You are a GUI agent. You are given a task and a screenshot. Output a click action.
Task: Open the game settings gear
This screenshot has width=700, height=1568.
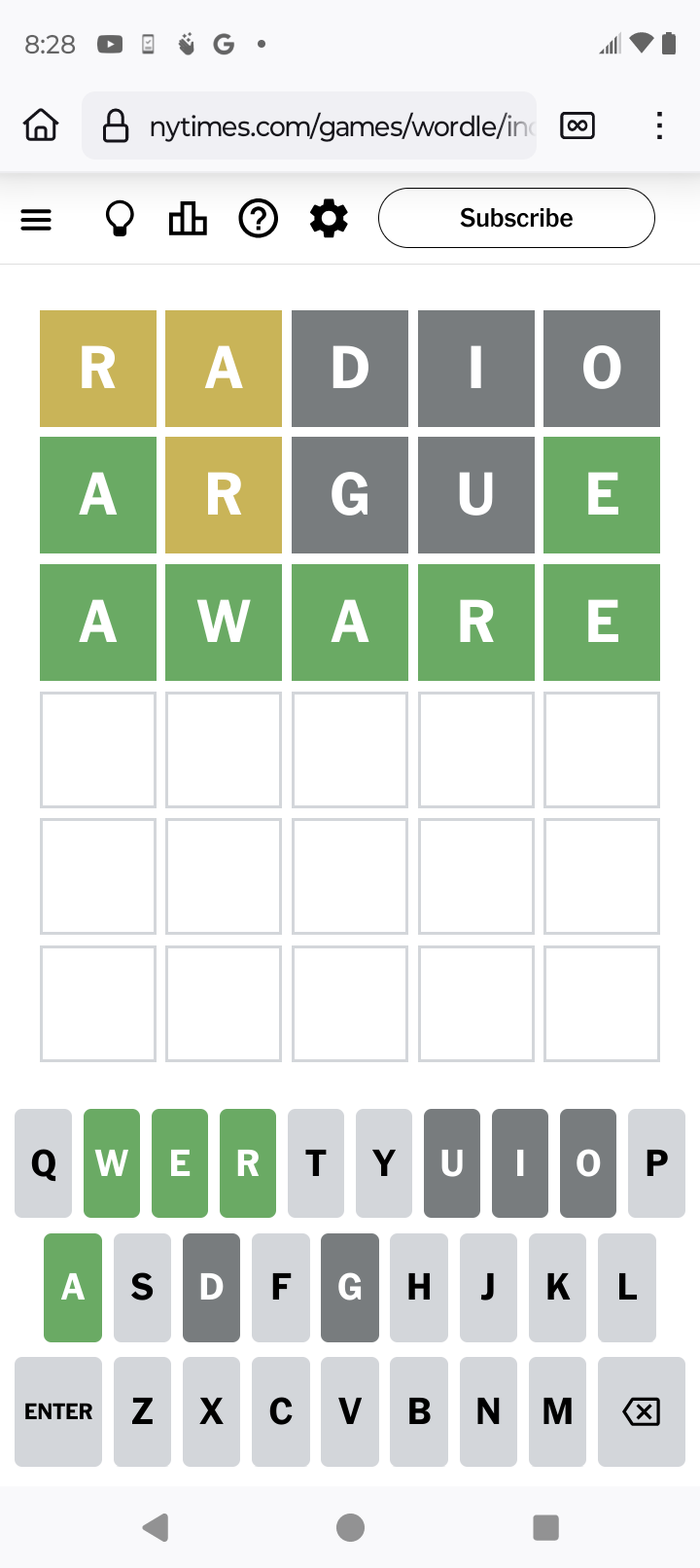(329, 219)
